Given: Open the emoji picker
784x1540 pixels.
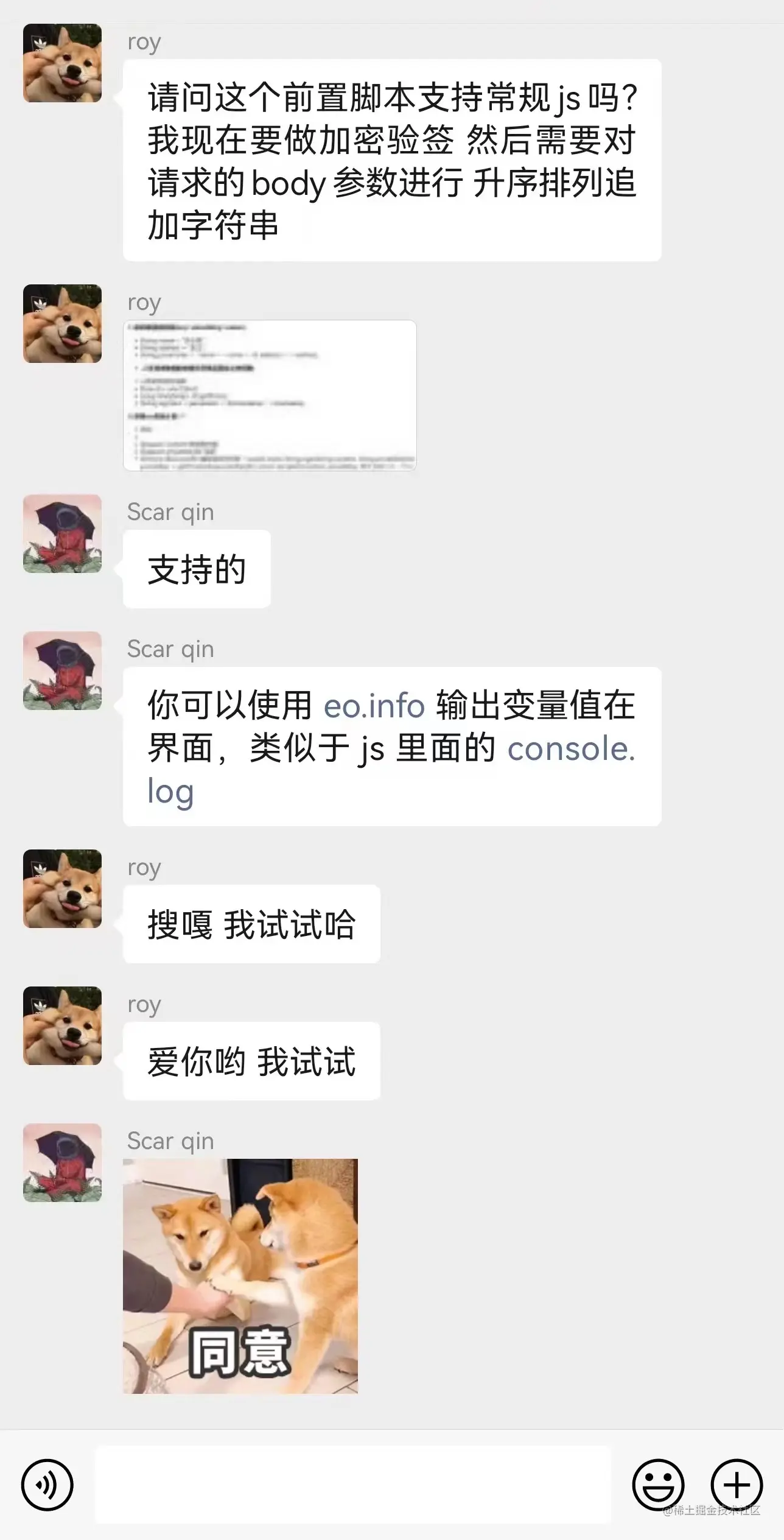Looking at the screenshot, I should point(658,1485).
